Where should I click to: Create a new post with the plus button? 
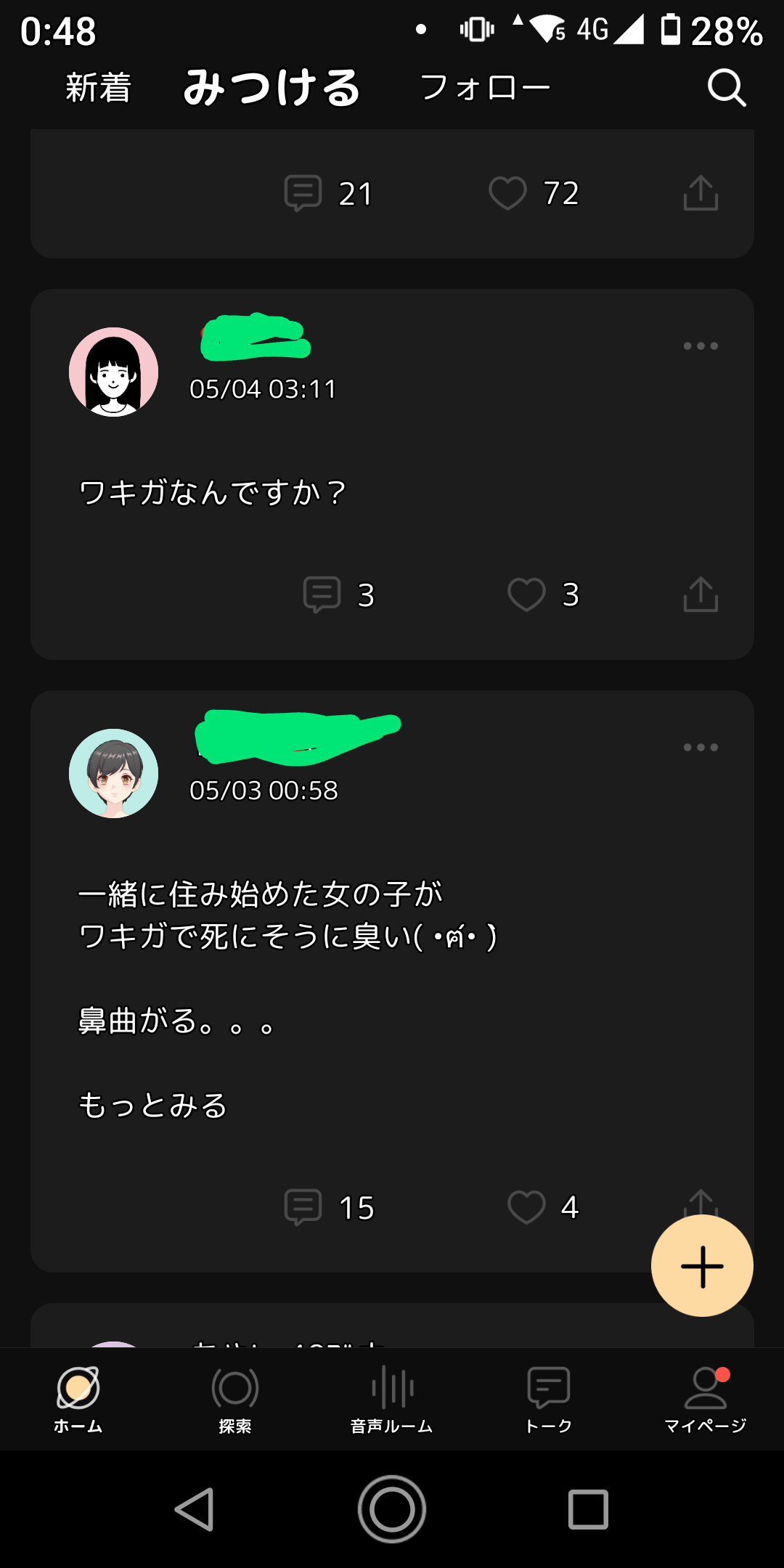point(702,1266)
